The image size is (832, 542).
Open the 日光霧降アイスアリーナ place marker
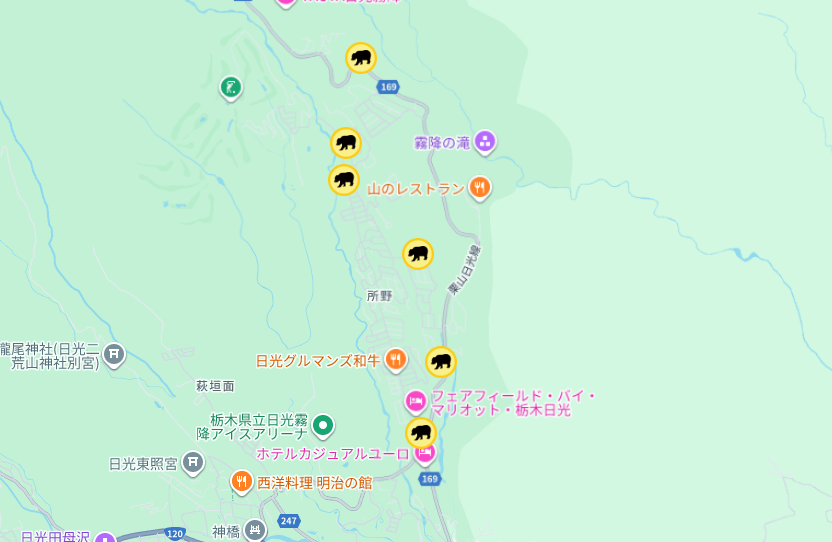[323, 426]
